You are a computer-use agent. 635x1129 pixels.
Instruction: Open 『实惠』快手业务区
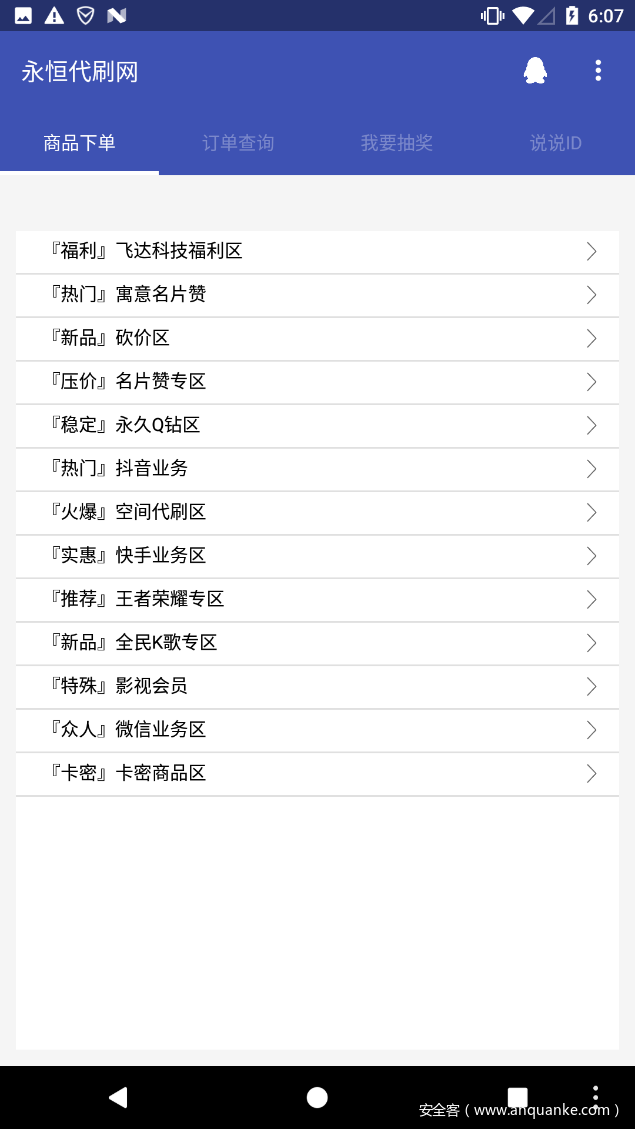tap(317, 556)
